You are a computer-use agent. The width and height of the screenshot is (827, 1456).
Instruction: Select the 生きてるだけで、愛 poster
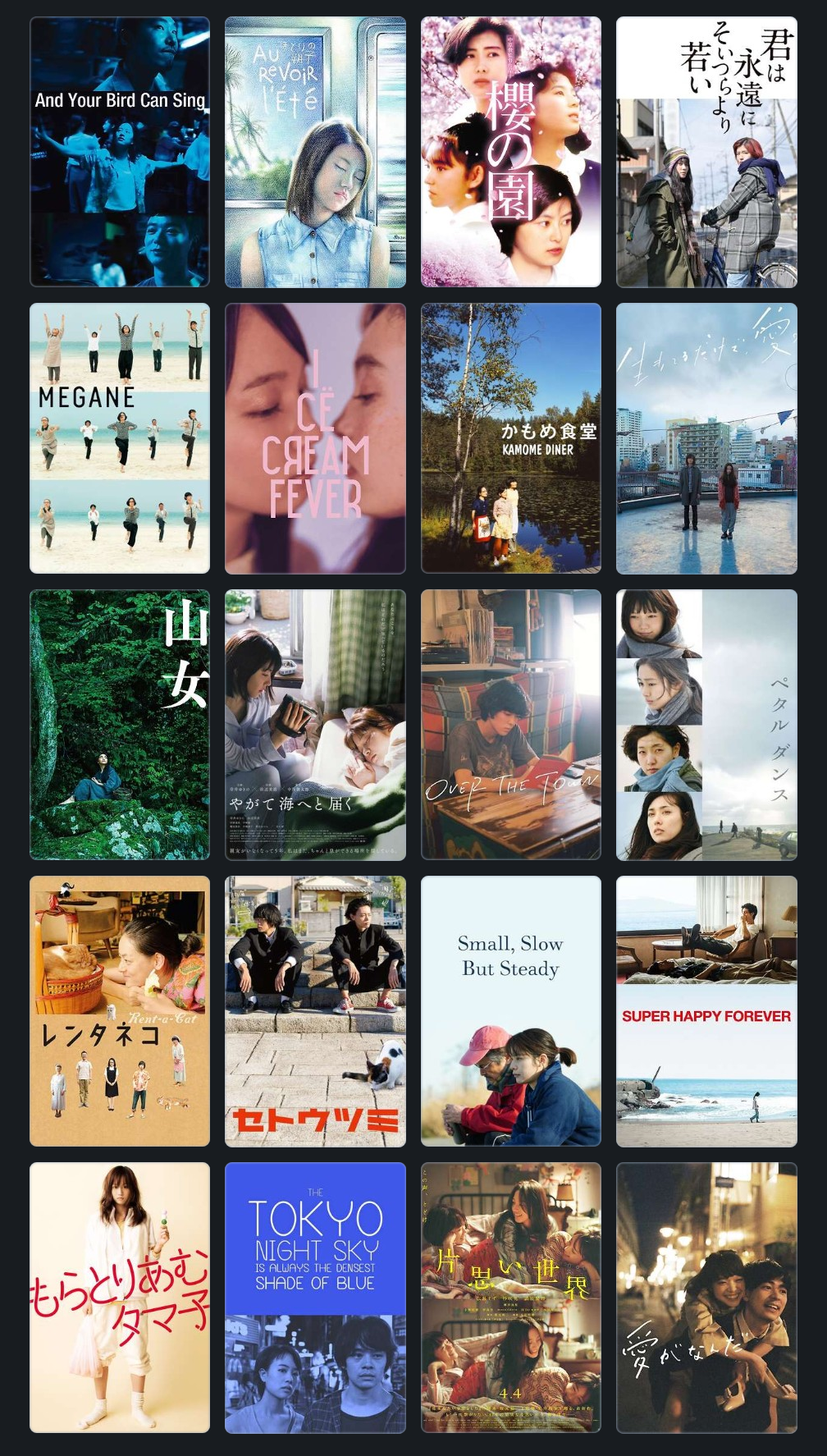(706, 438)
